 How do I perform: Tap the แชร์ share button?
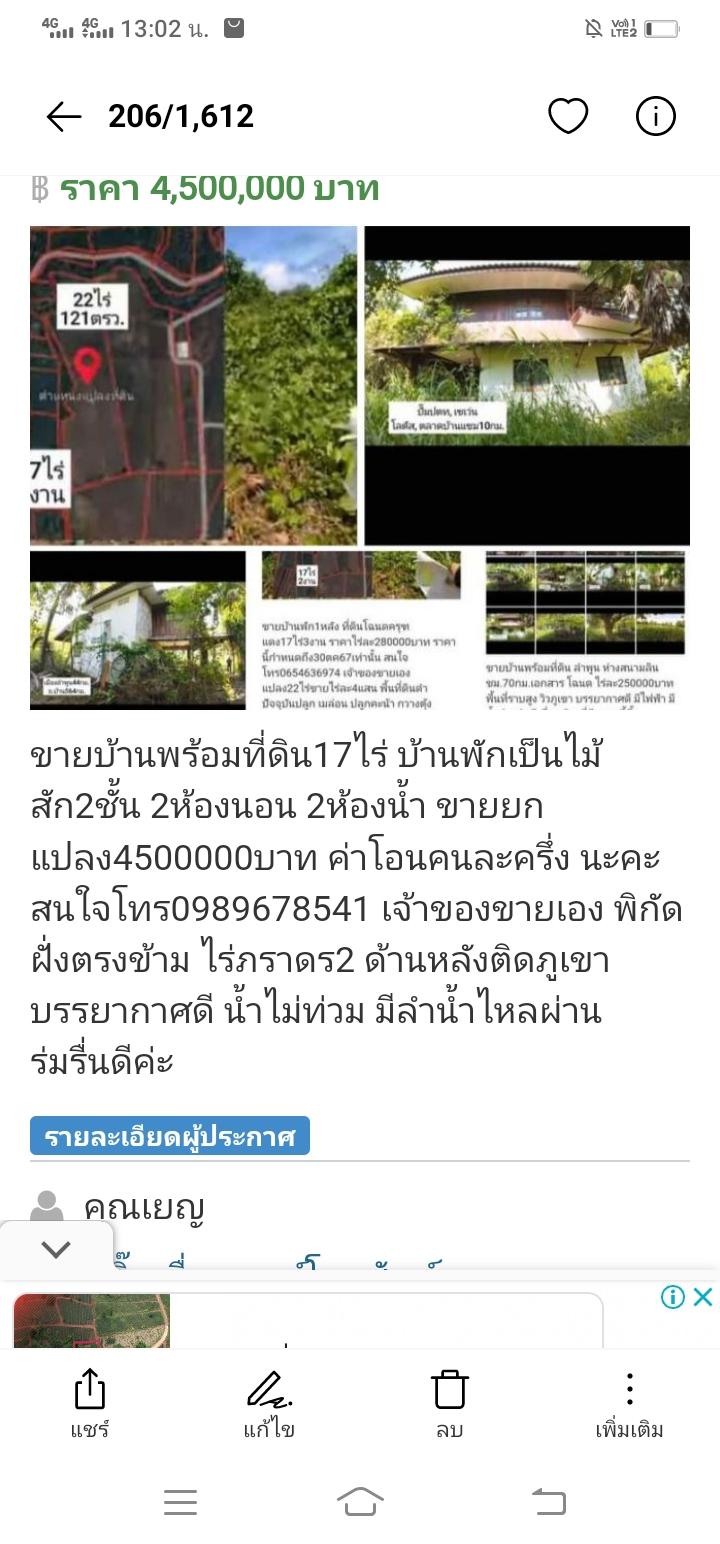click(x=90, y=1405)
